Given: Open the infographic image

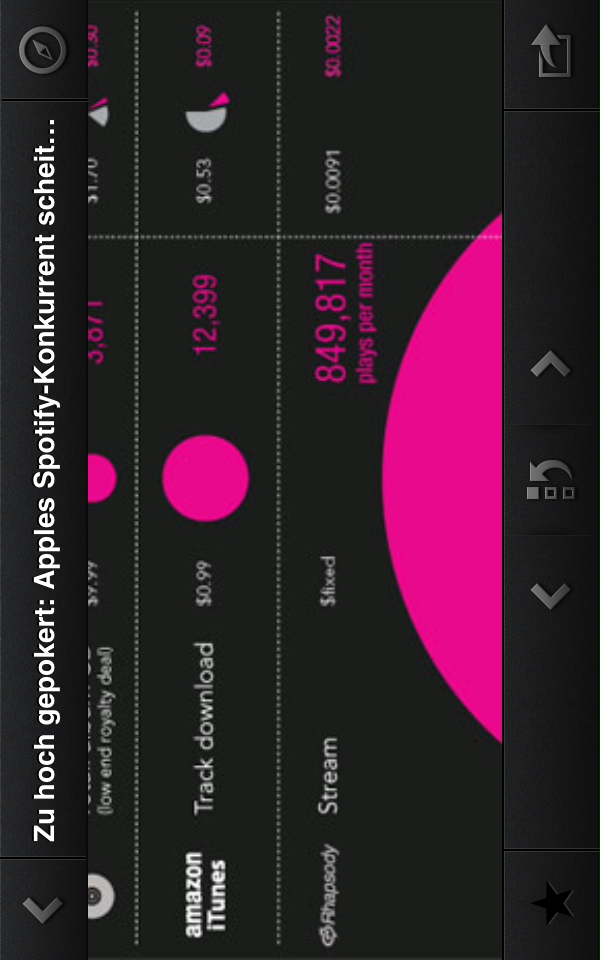Looking at the screenshot, I should (x=295, y=480).
